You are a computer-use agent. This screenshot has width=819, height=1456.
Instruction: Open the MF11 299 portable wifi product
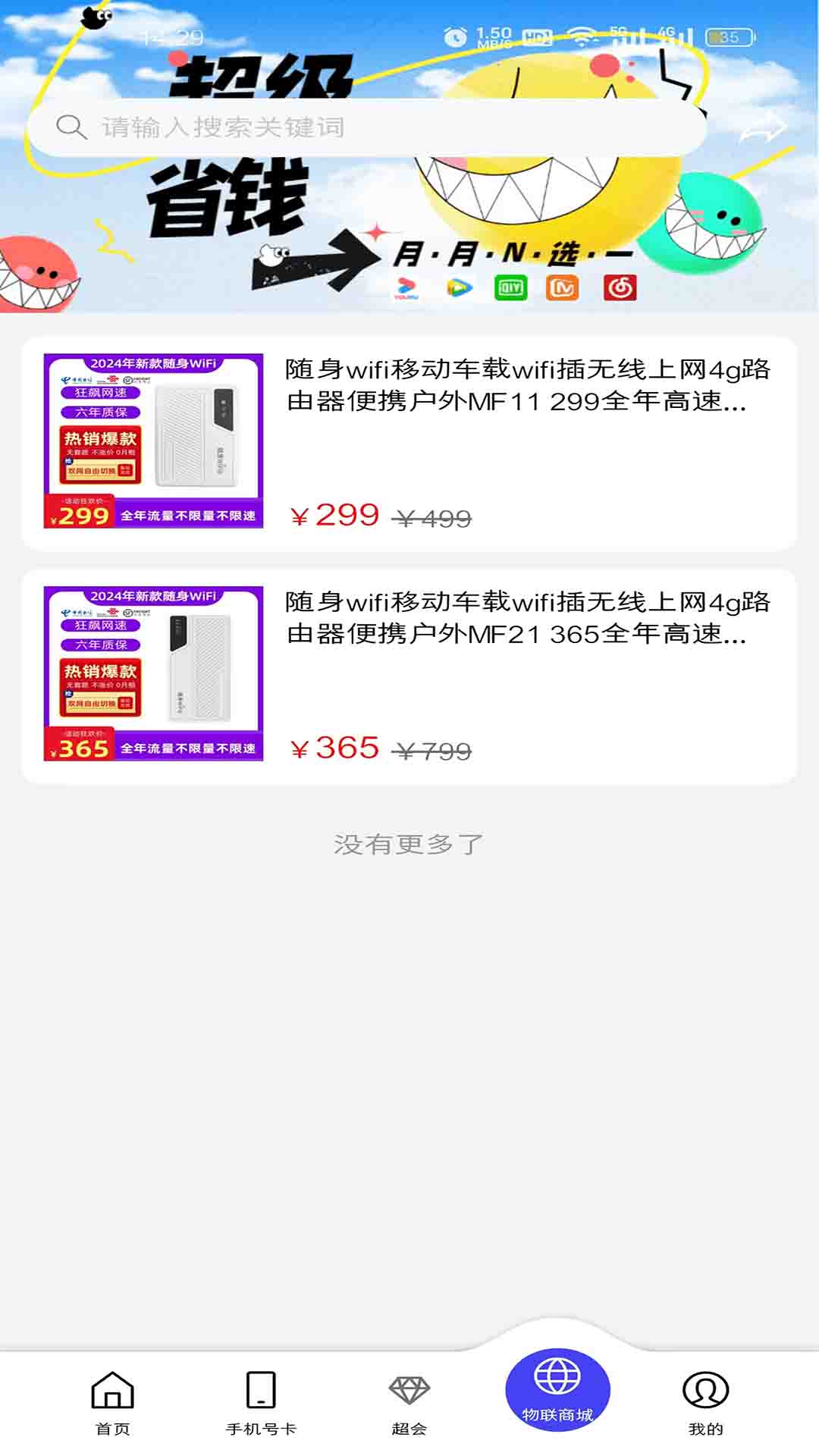tap(409, 443)
